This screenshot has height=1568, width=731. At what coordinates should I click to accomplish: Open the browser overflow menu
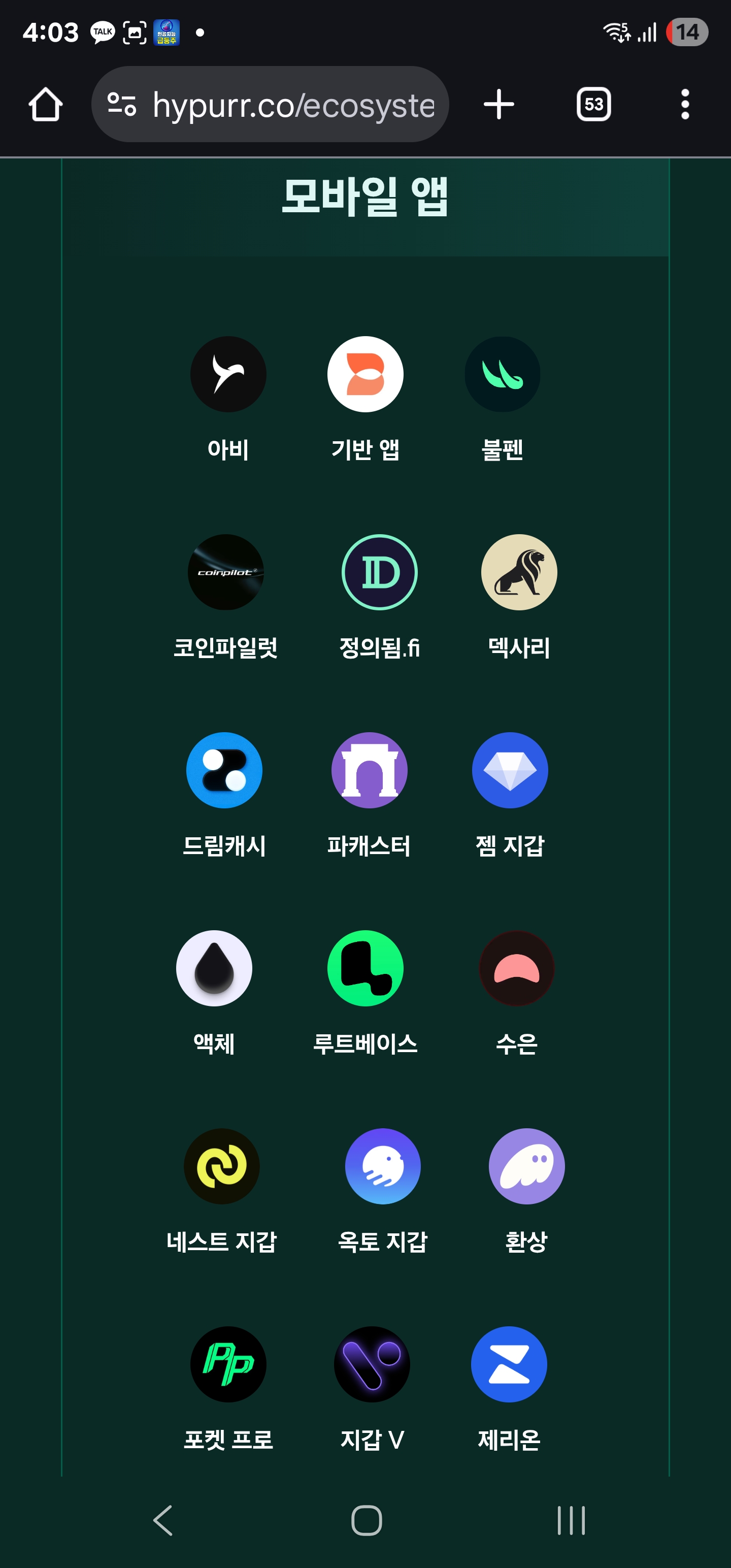(x=685, y=105)
